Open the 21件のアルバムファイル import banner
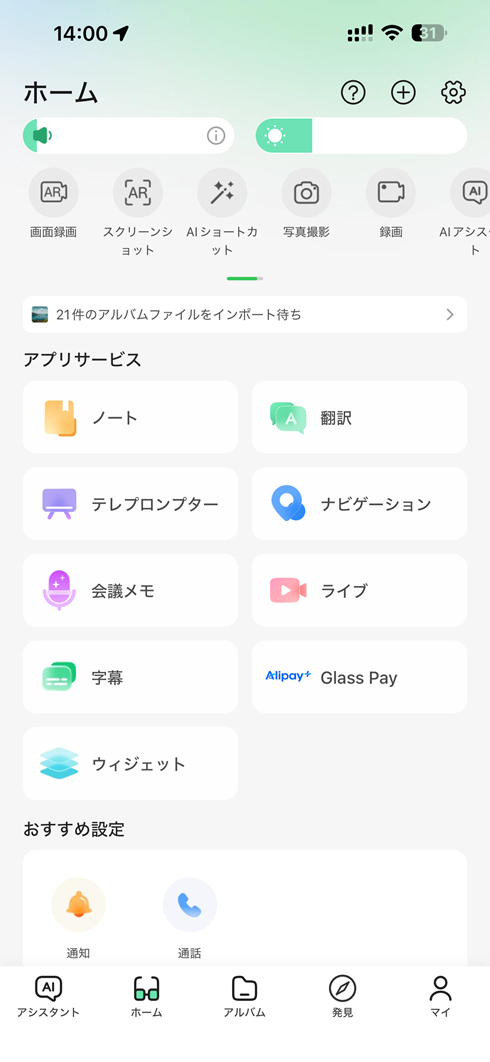This screenshot has height=1062, width=490. click(x=245, y=314)
